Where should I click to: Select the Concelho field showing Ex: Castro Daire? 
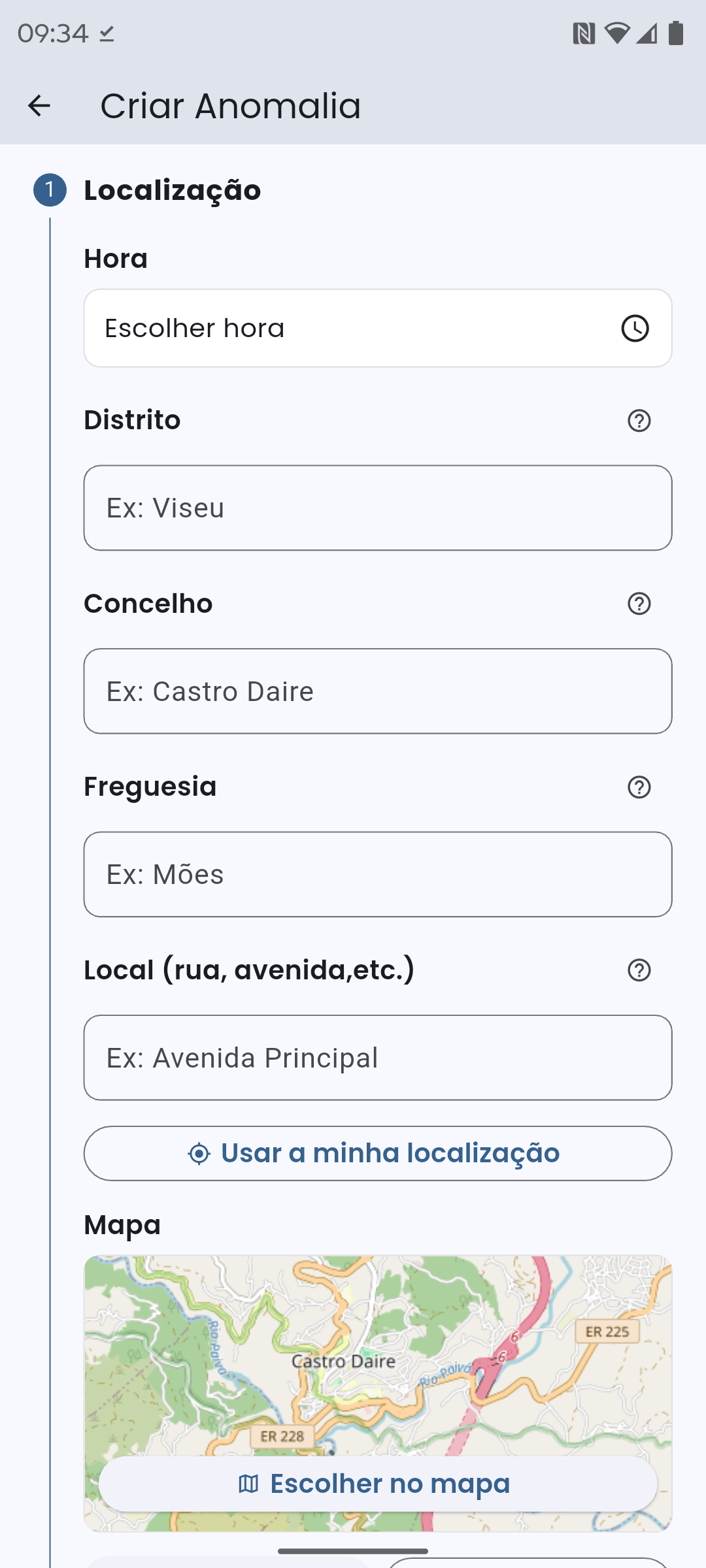(378, 691)
